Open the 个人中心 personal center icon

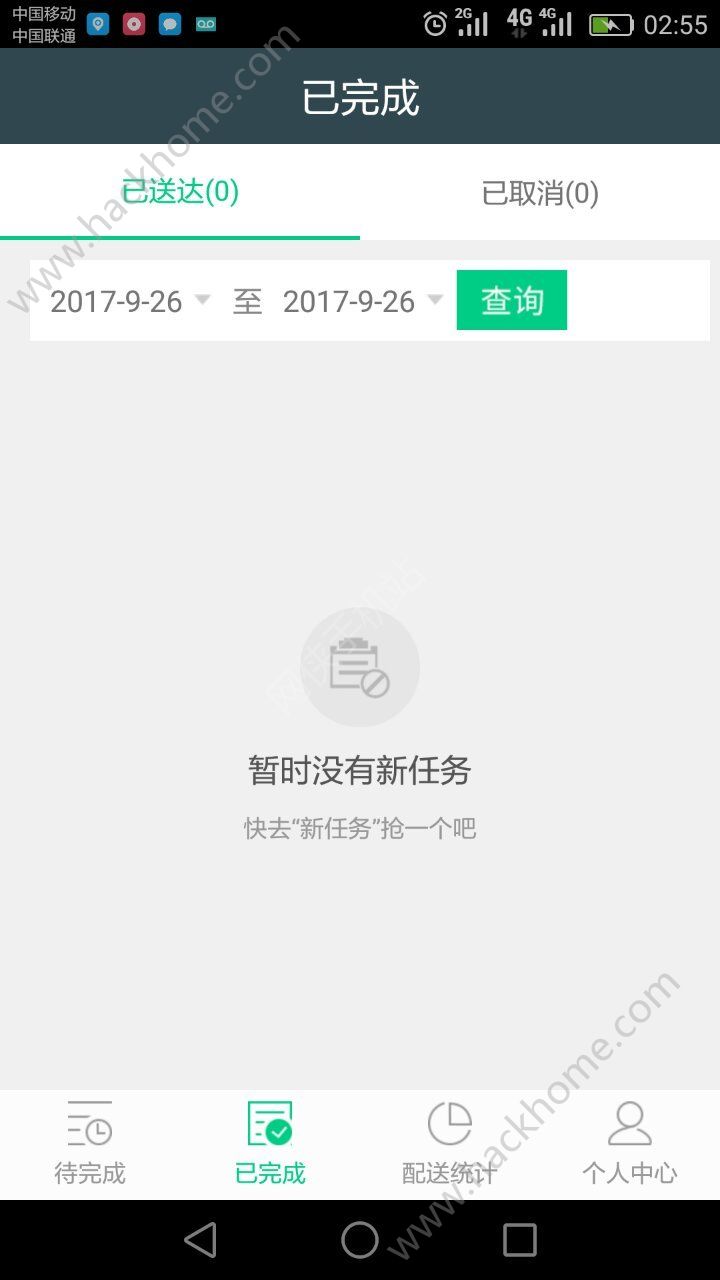coord(630,1125)
